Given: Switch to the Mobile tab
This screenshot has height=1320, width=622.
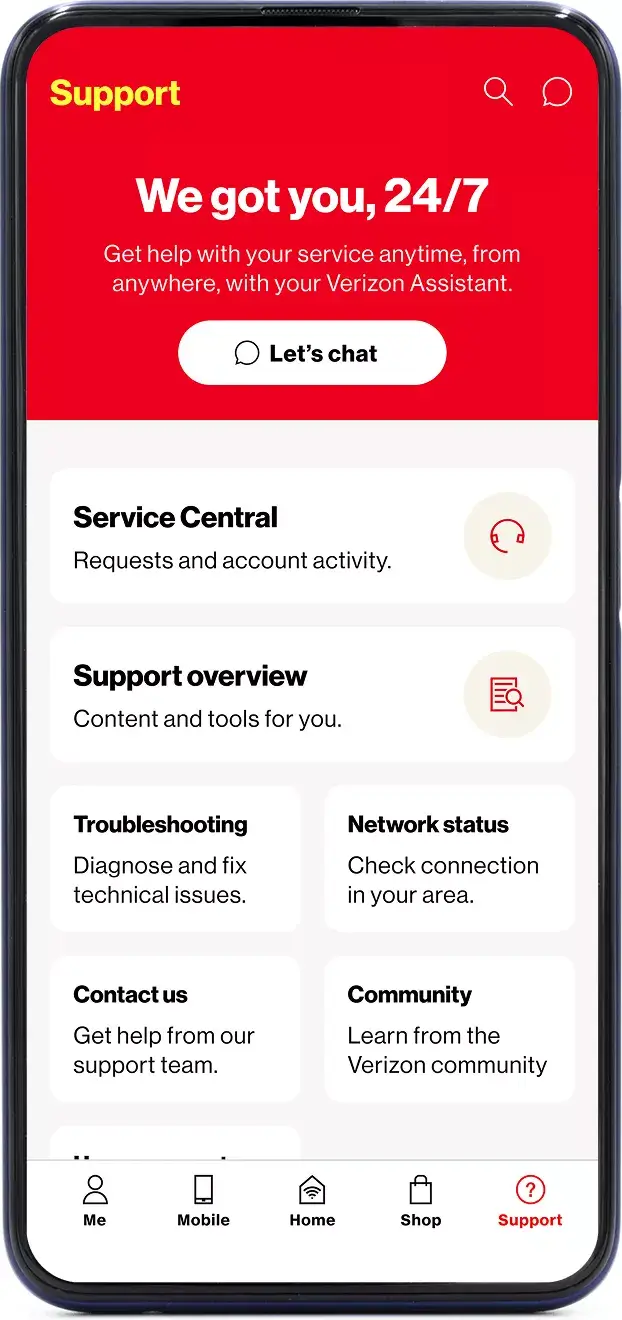Looking at the screenshot, I should 203,1201.
